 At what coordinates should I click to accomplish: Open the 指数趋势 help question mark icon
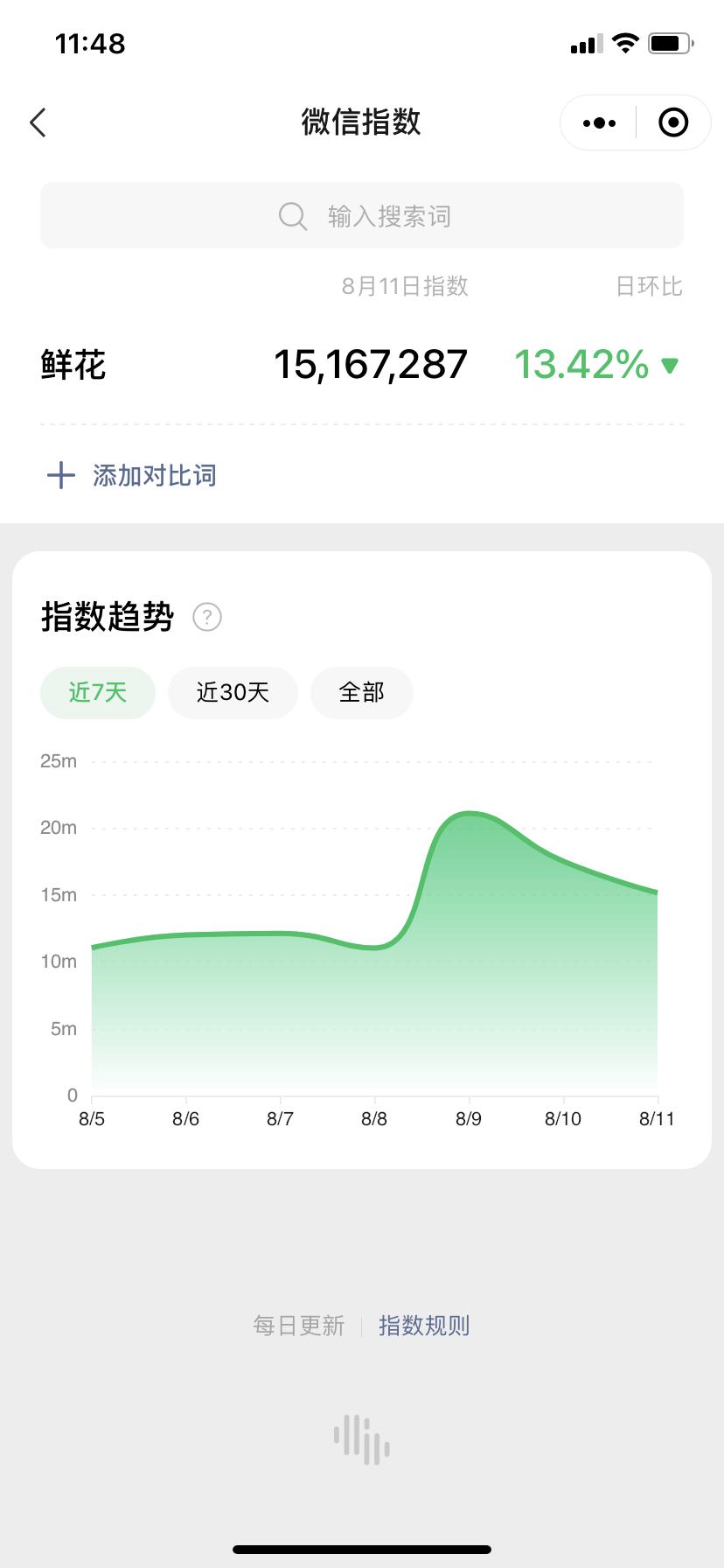(206, 617)
